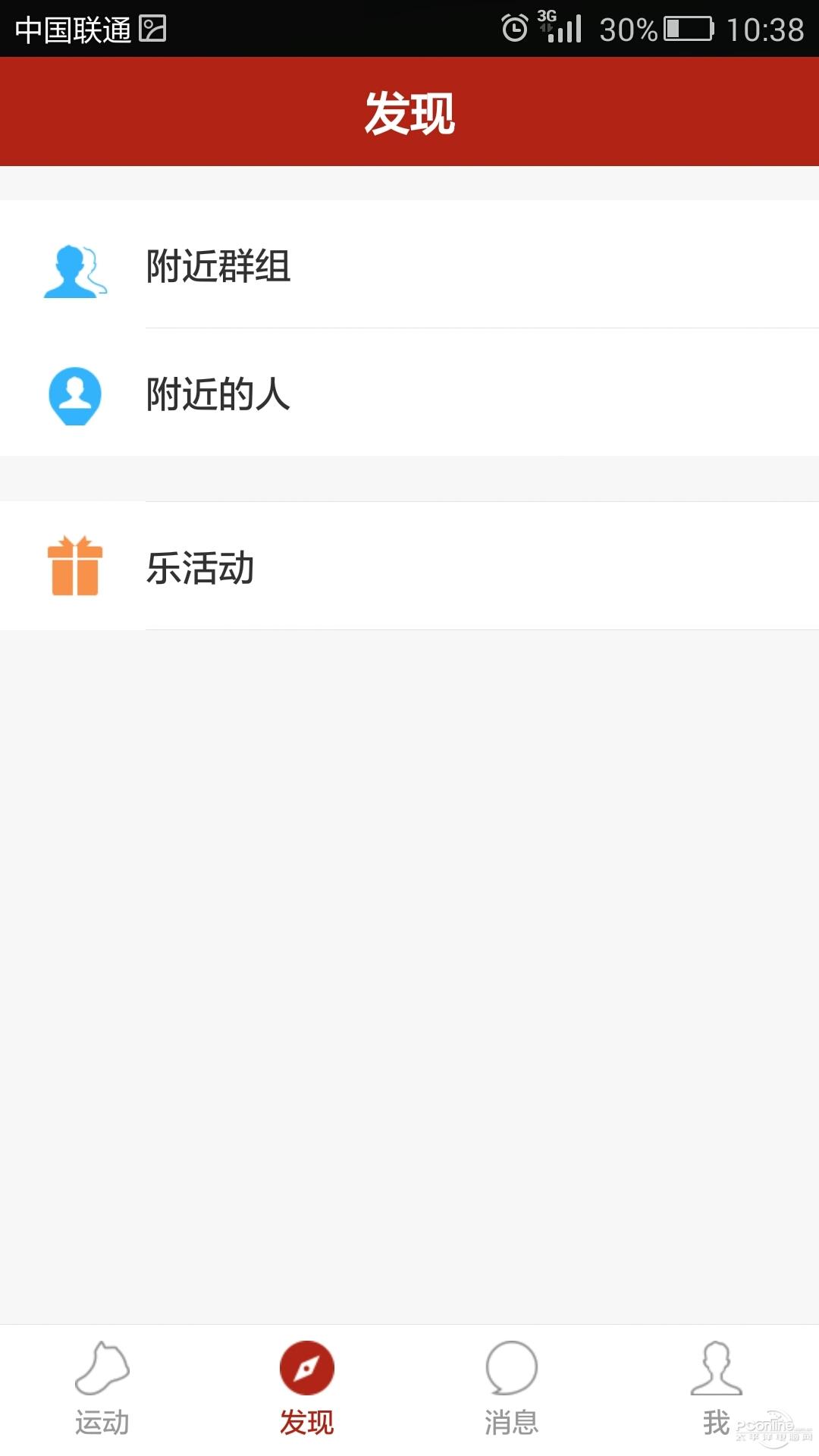Open the 附近群组 nearby groups row

point(409,265)
